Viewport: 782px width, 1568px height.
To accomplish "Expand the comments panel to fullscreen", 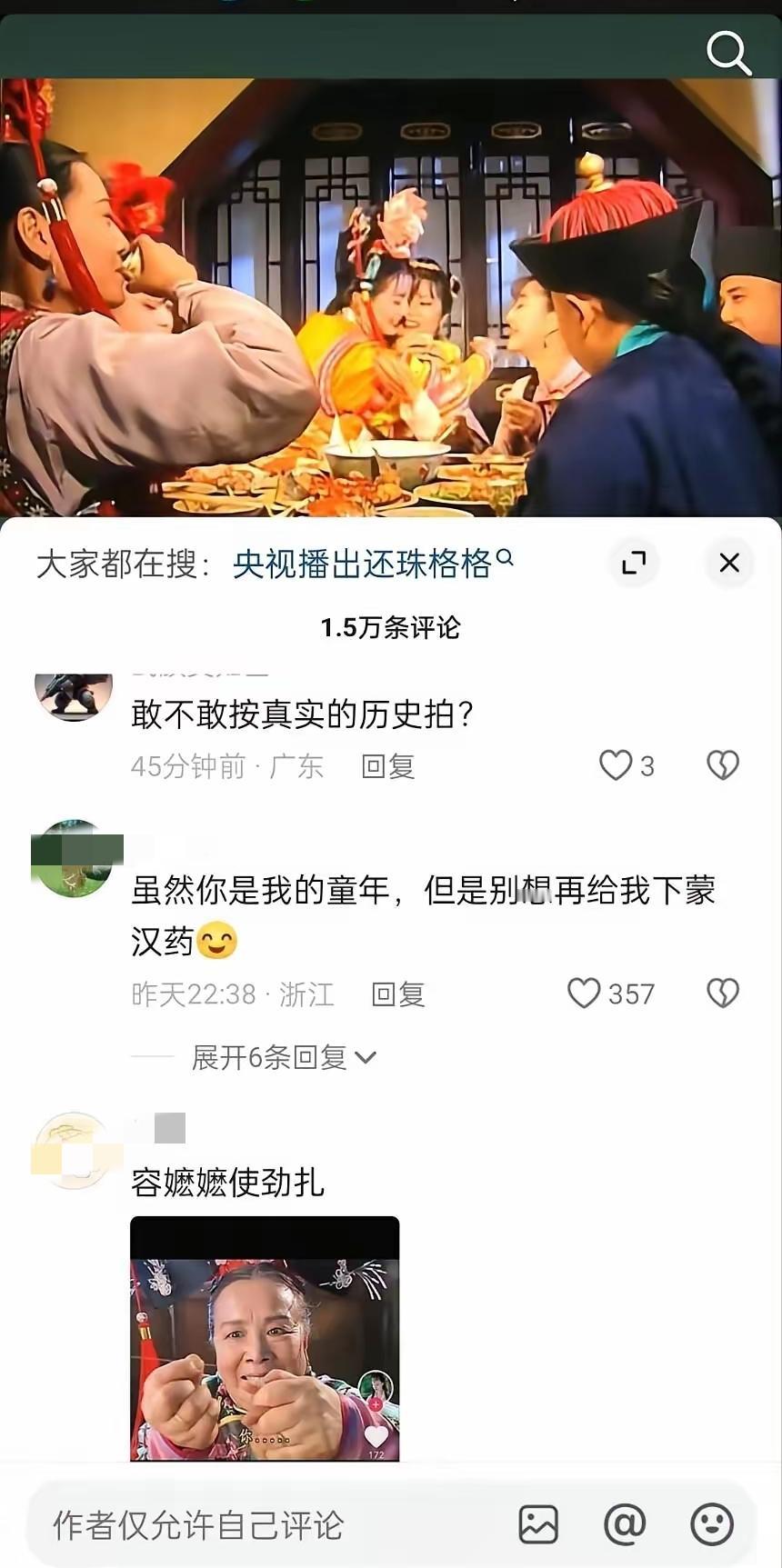I will [633, 564].
